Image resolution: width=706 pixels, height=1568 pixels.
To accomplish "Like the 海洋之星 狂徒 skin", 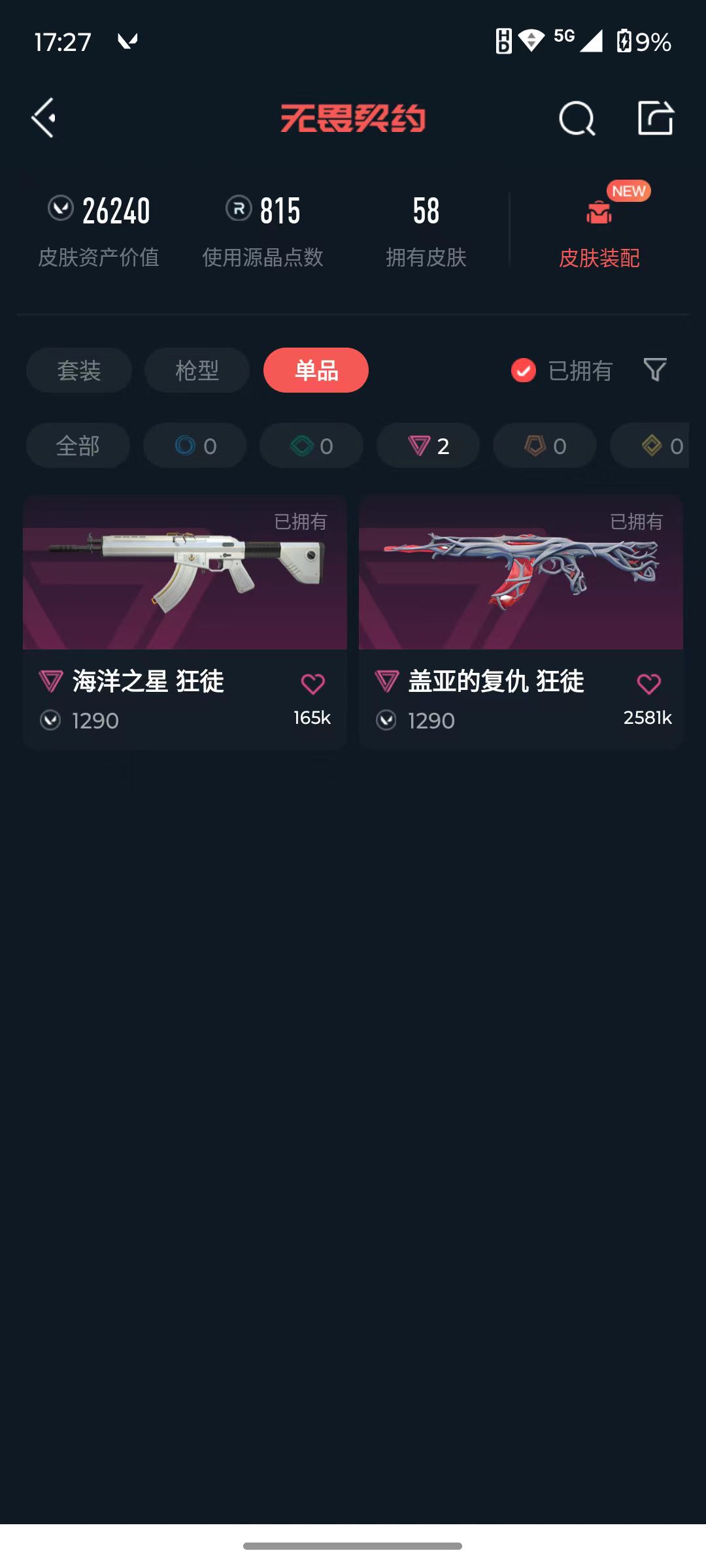I will (x=312, y=684).
